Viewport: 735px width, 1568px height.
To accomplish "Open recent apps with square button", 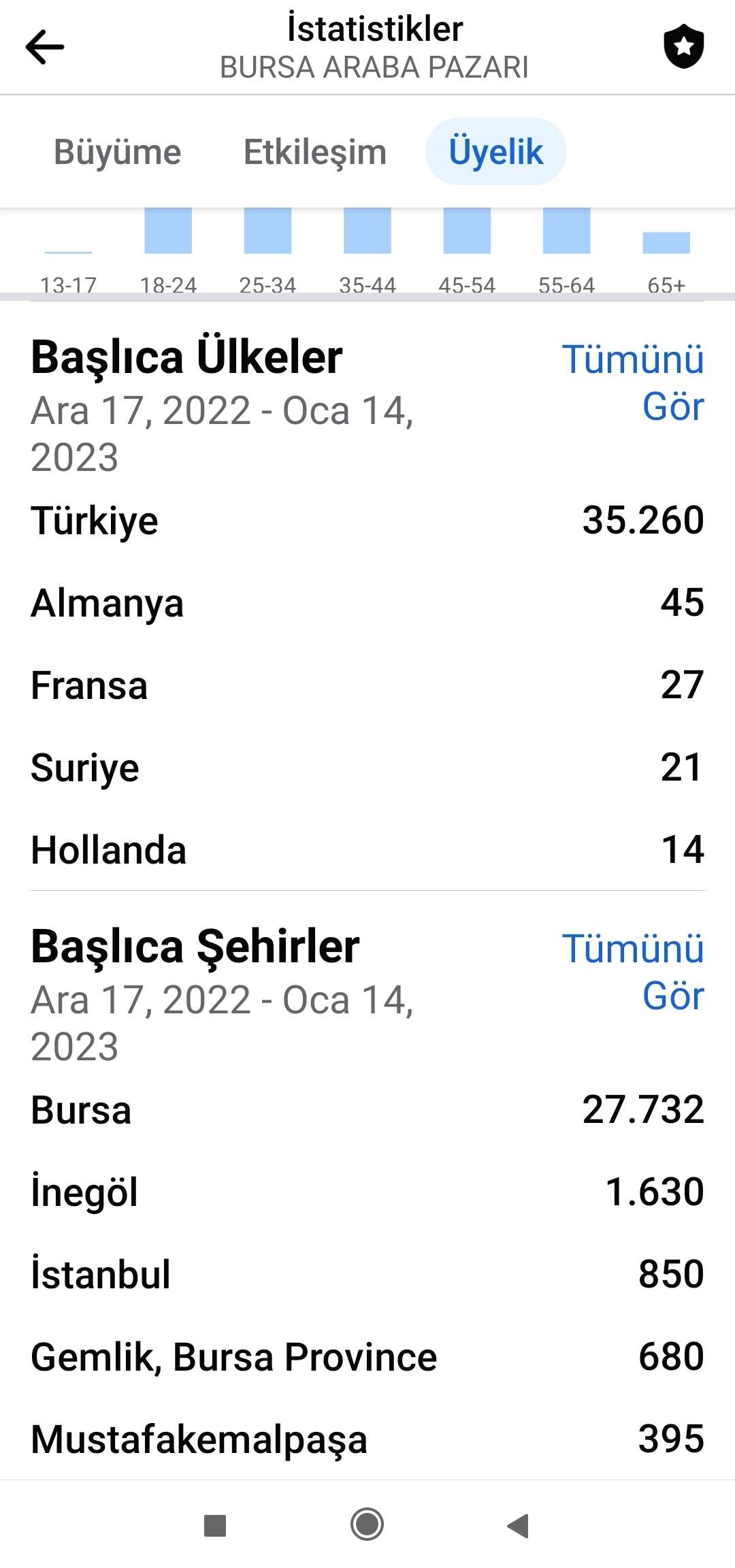I will pos(215,1525).
